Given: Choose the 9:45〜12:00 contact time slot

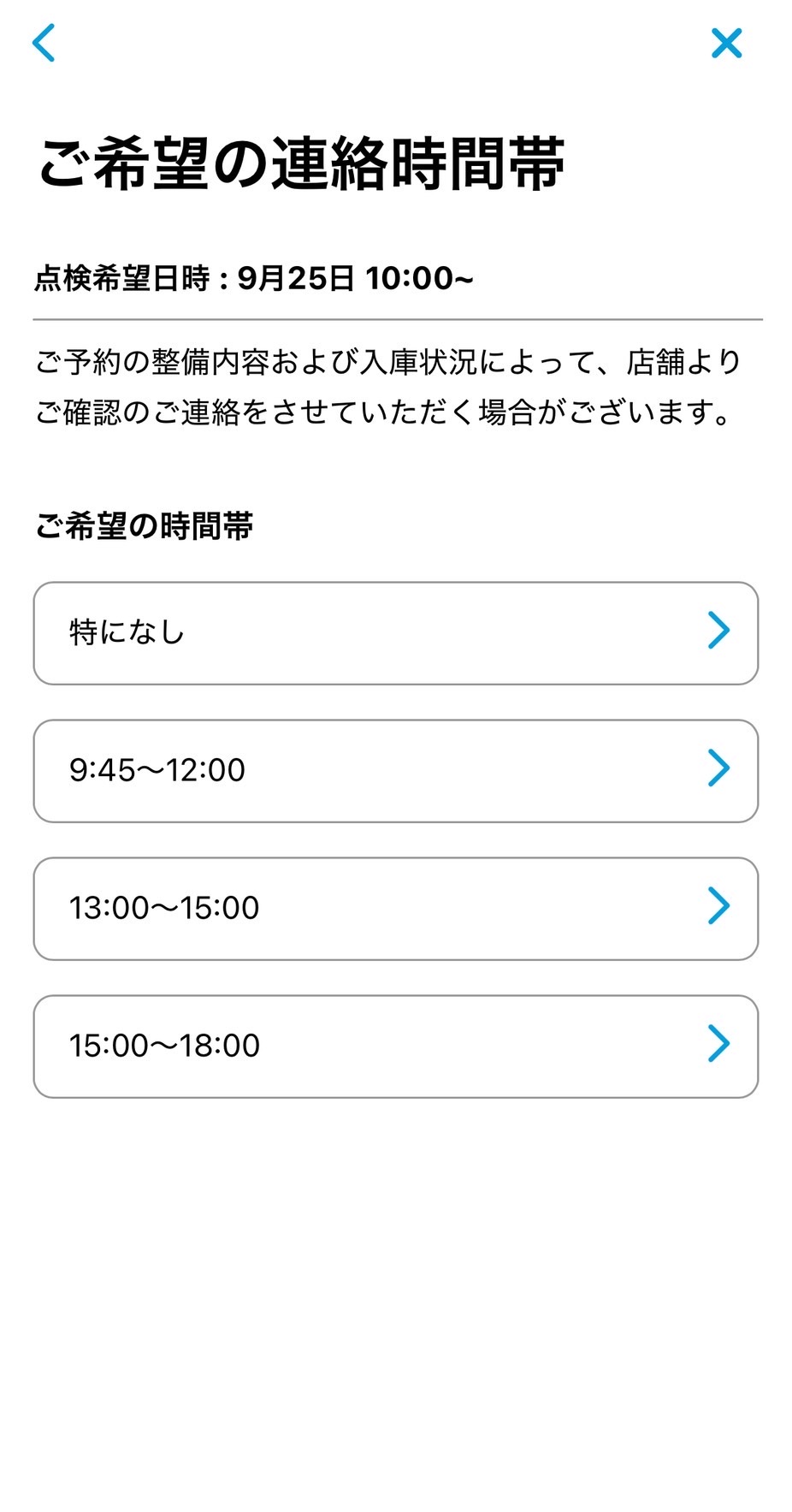Looking at the screenshot, I should pyautogui.click(x=395, y=771).
